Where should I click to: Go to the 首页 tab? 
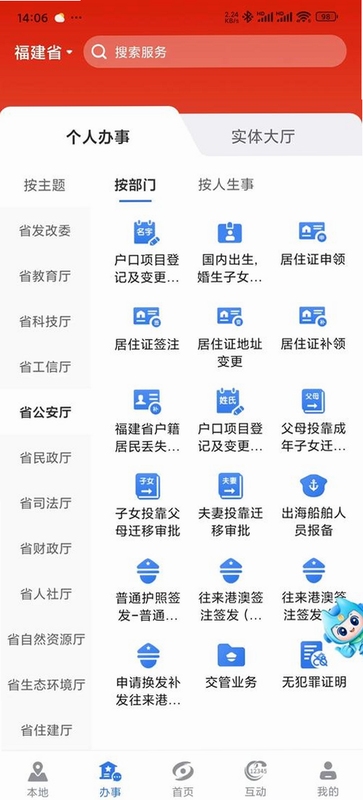[x=182, y=778]
